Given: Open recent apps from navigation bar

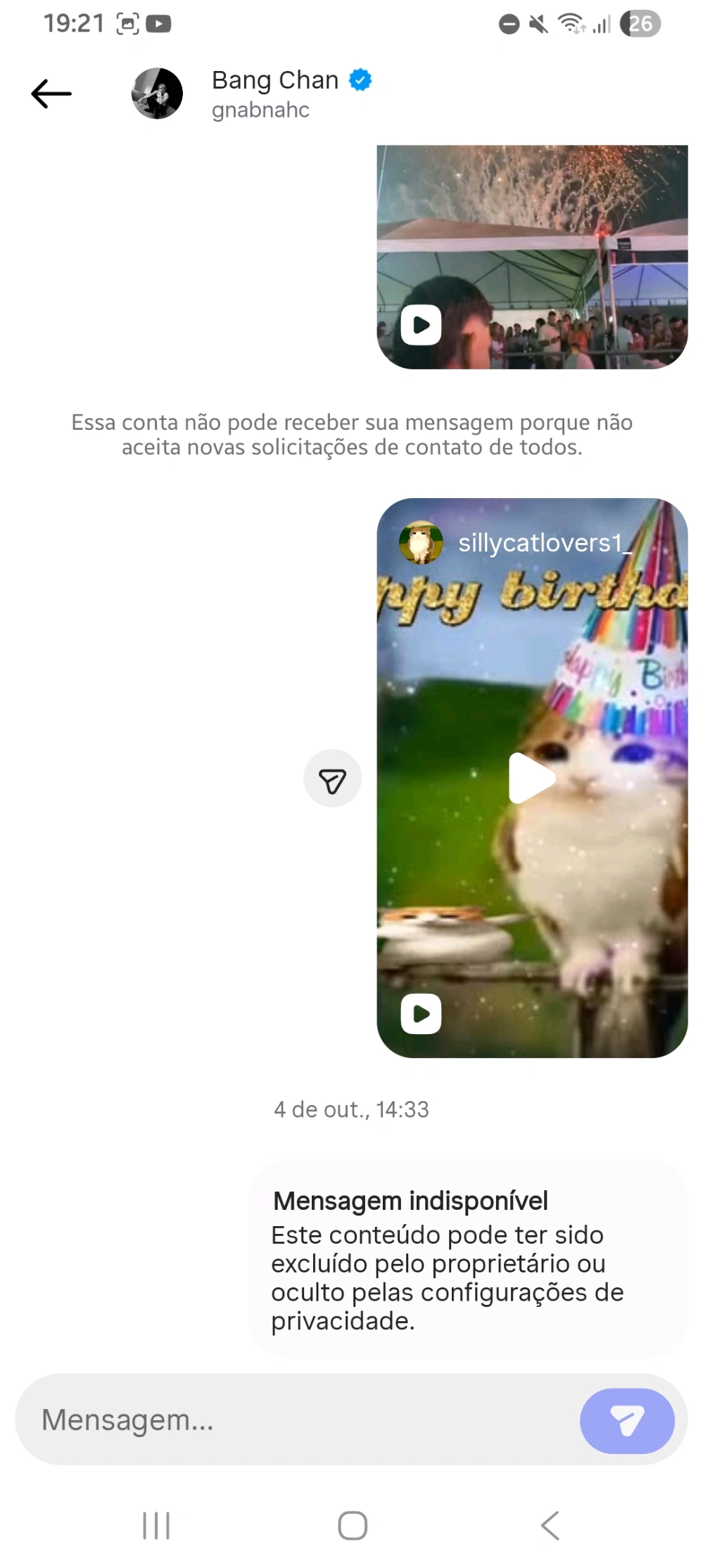Looking at the screenshot, I should 156,1525.
